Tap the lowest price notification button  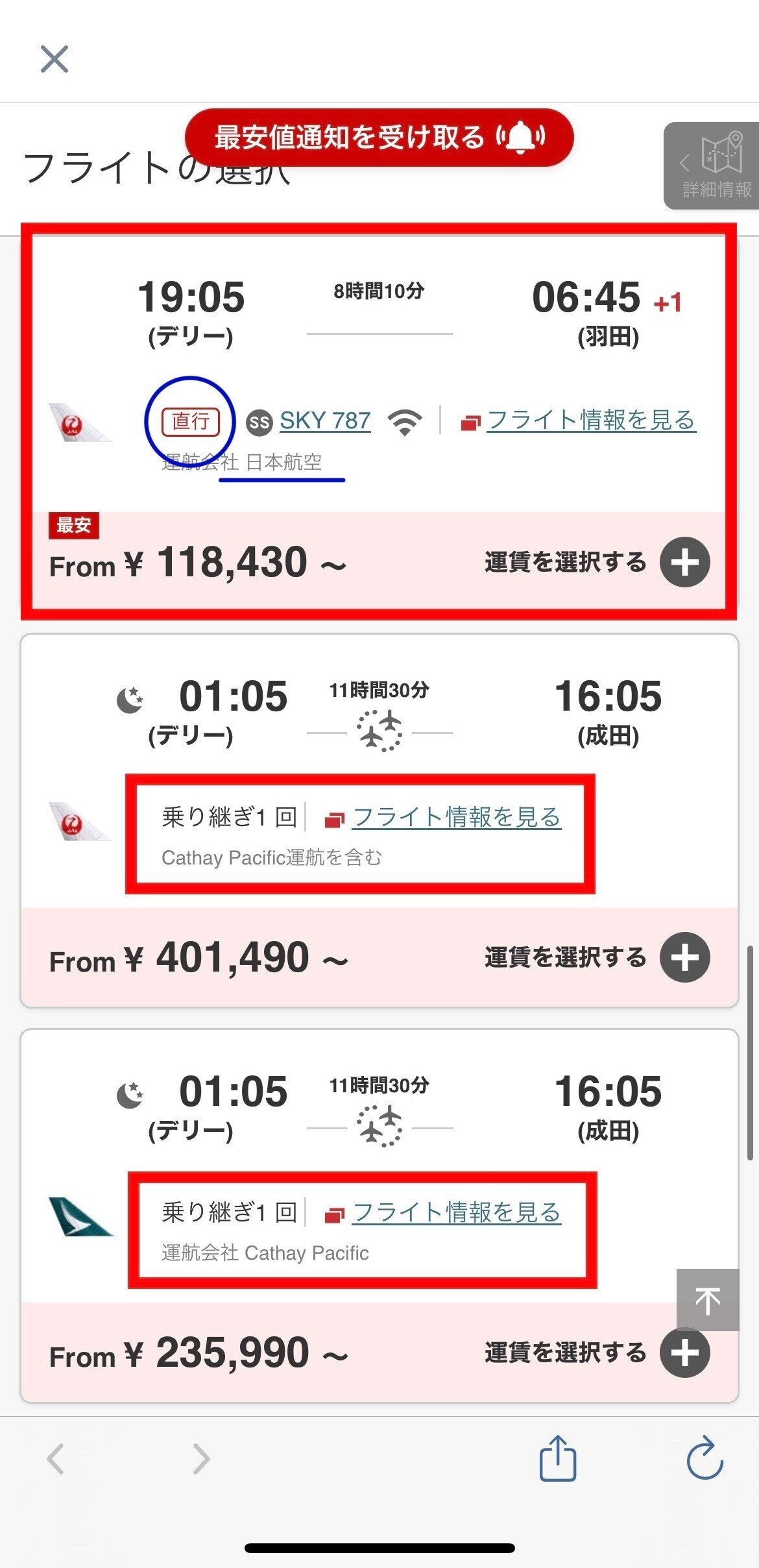click(x=379, y=138)
